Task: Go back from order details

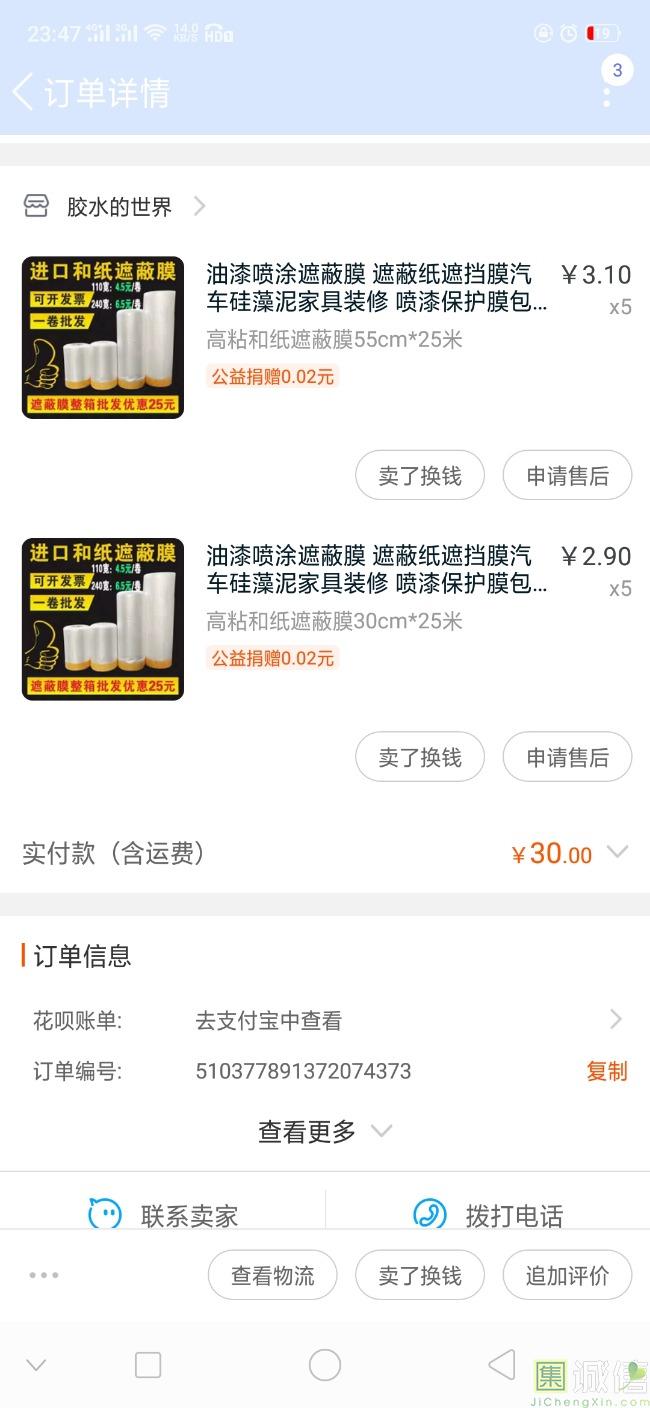Action: [24, 92]
